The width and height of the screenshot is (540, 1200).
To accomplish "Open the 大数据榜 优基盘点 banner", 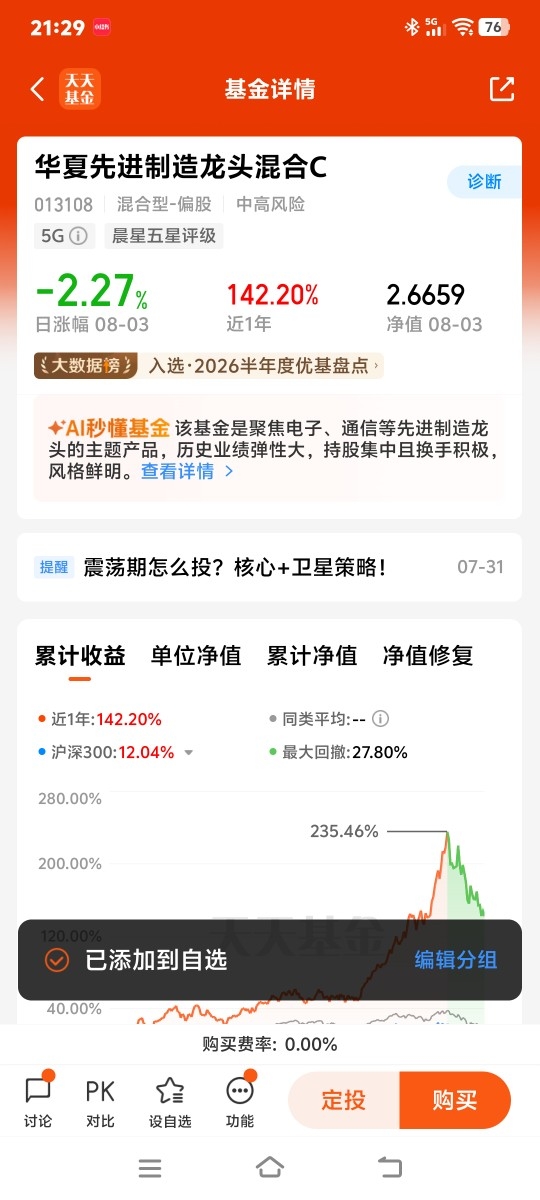I will (x=209, y=365).
